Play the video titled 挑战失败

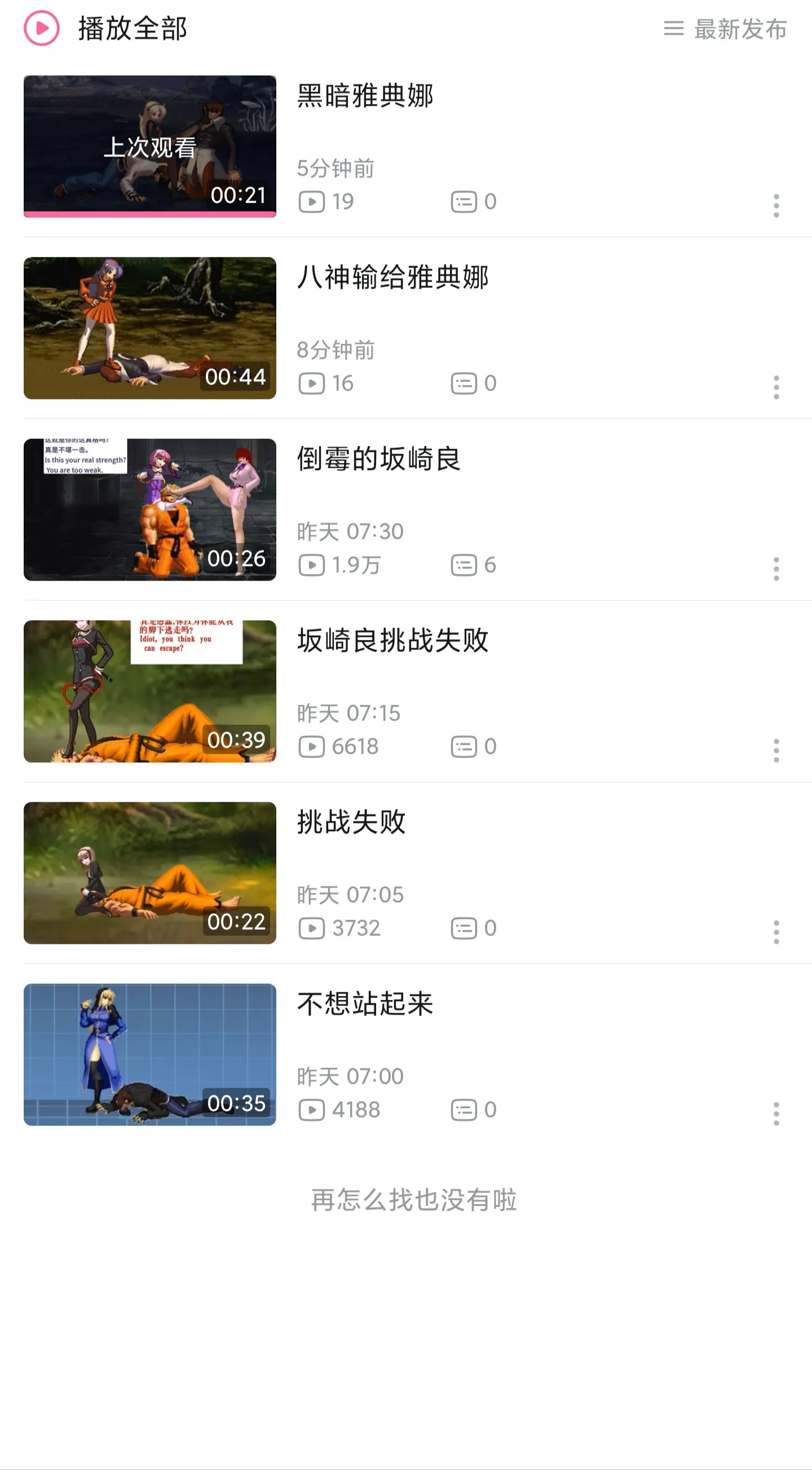149,873
